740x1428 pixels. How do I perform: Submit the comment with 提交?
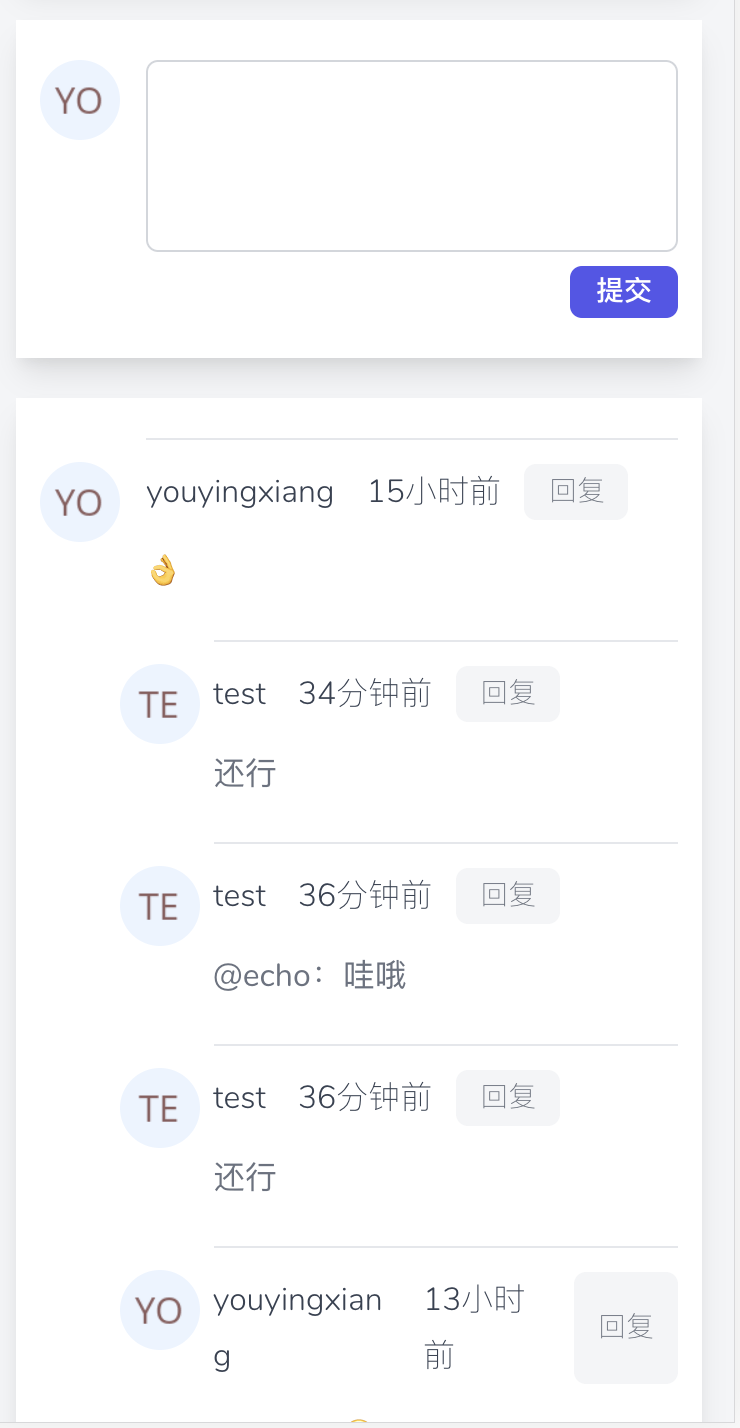pyautogui.click(x=623, y=292)
